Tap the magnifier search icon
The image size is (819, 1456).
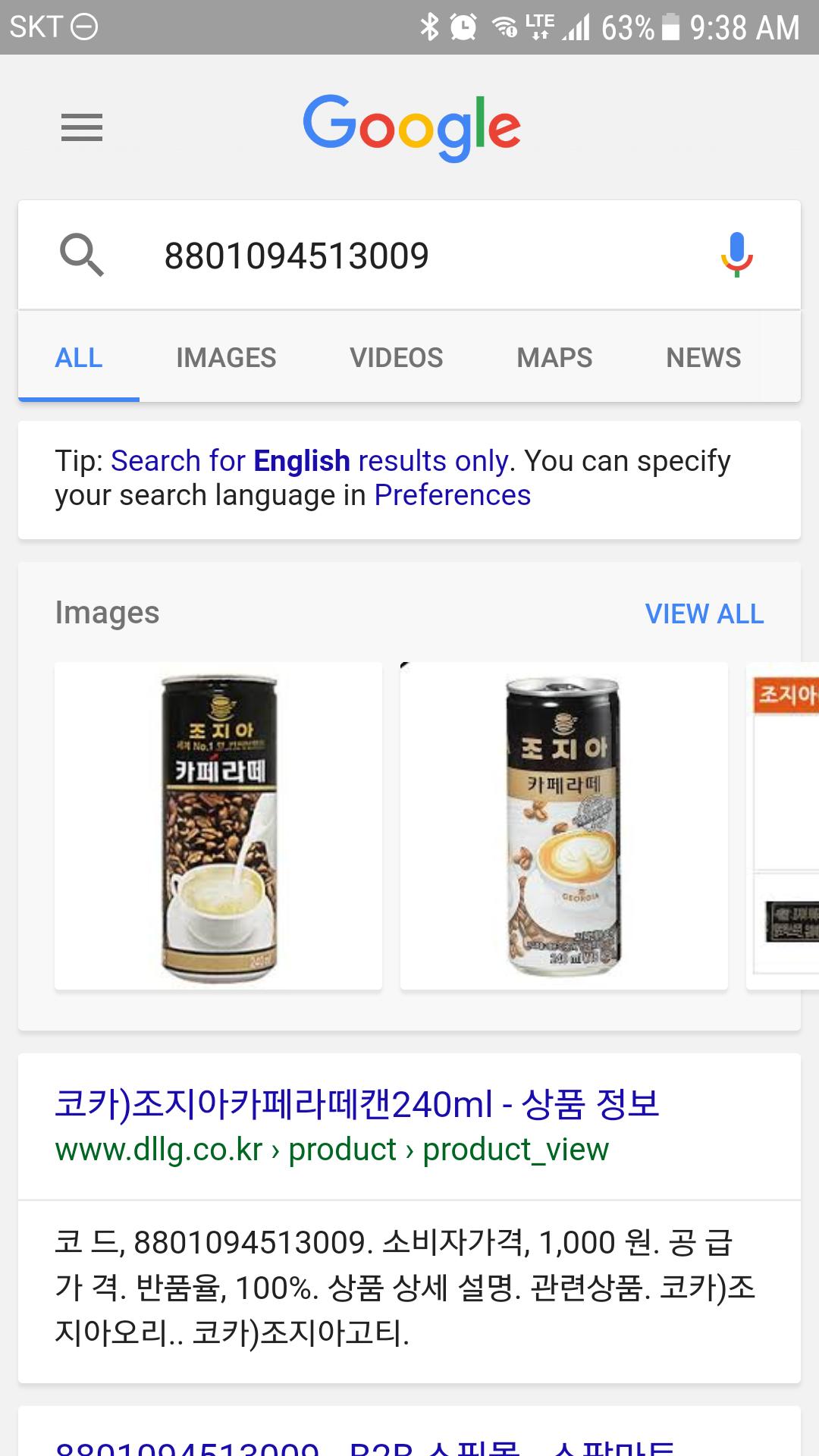(81, 255)
